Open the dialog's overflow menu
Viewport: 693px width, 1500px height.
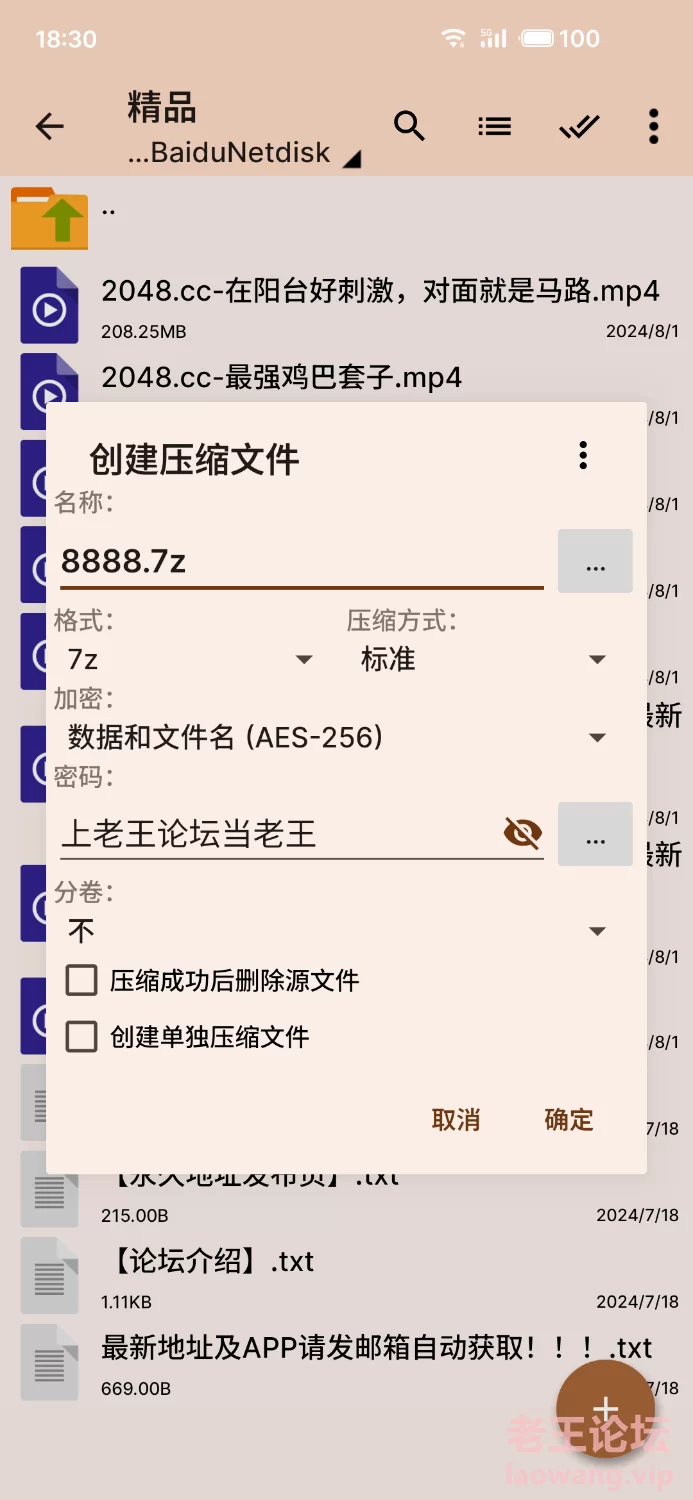point(583,455)
